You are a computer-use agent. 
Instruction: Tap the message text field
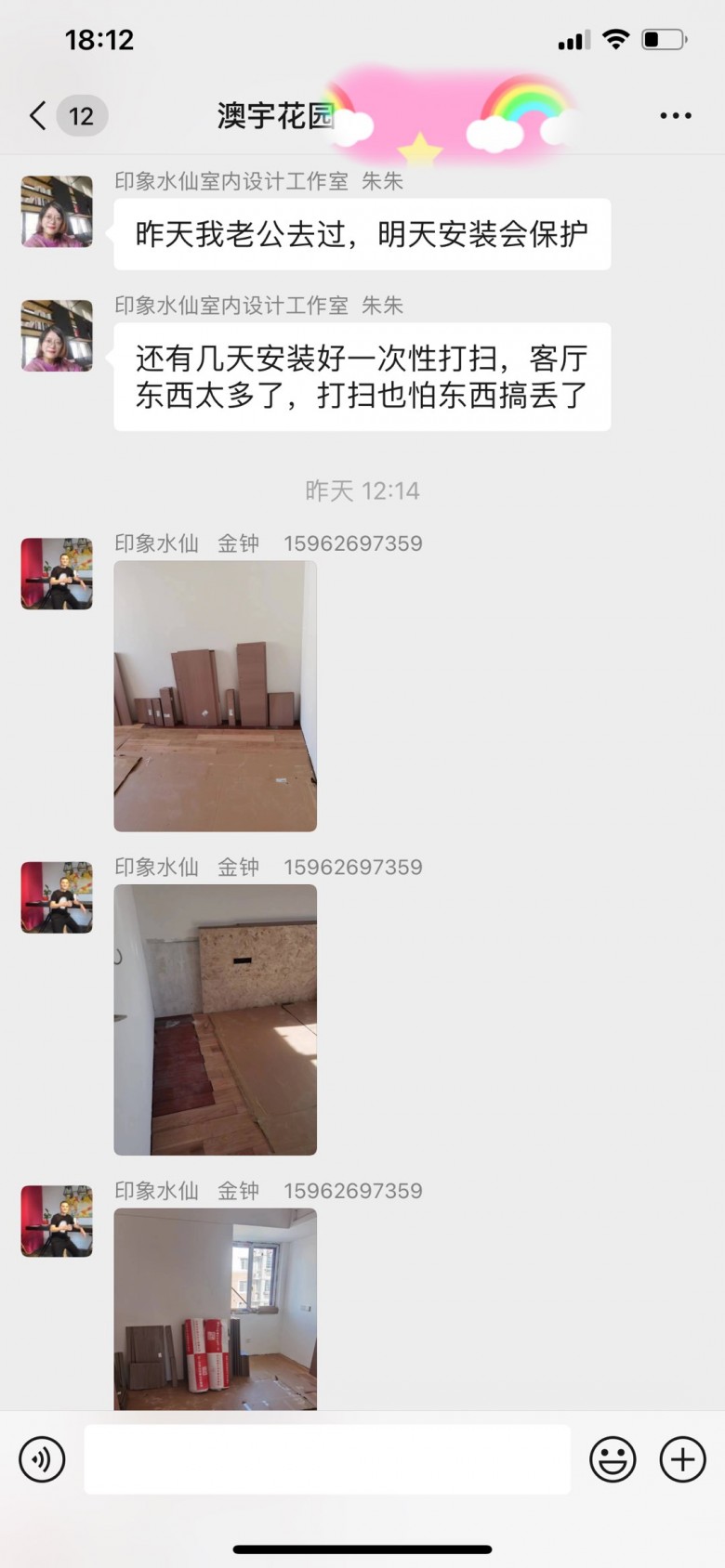pos(327,1459)
